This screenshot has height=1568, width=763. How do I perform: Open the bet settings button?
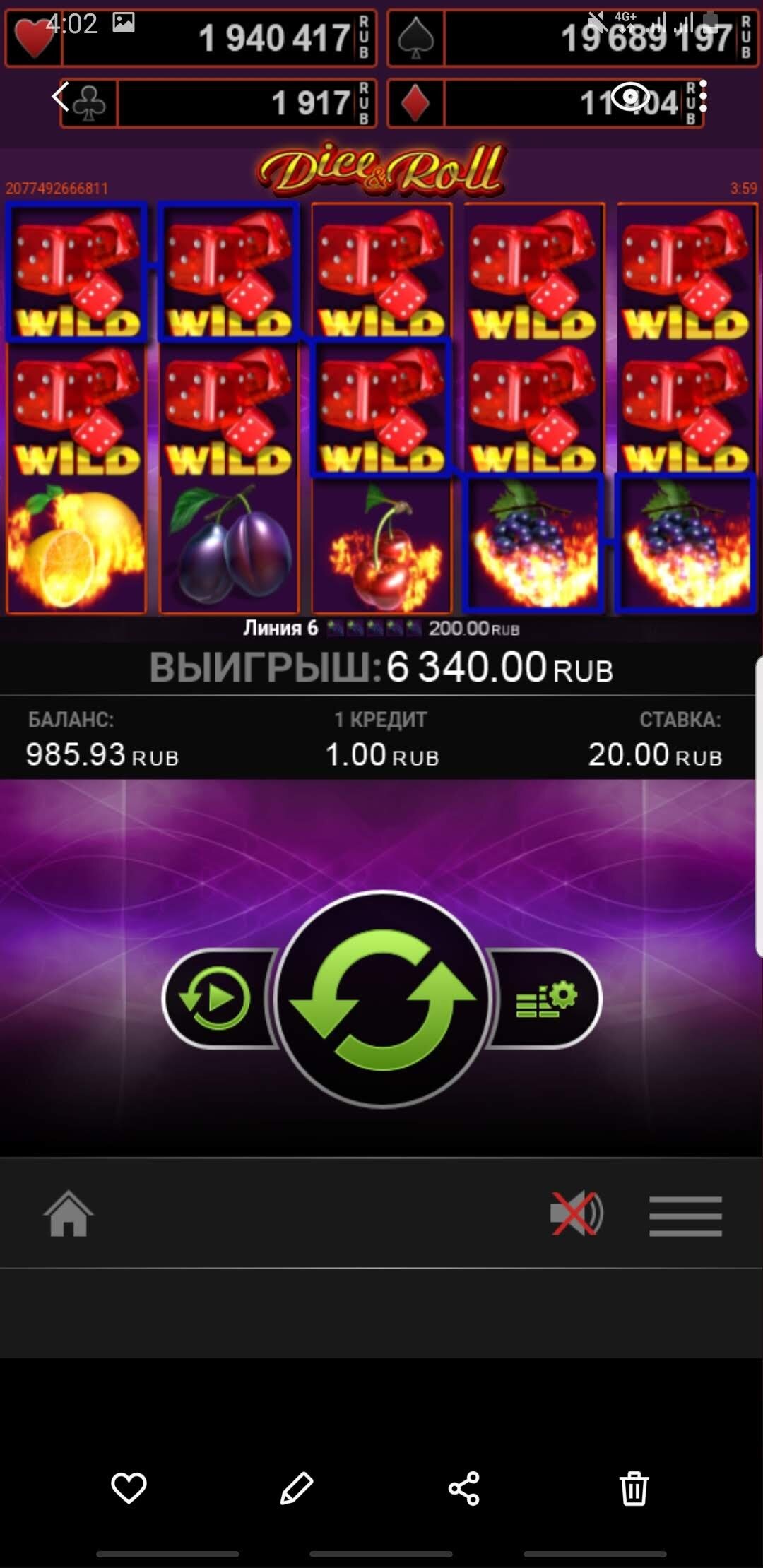[x=546, y=999]
